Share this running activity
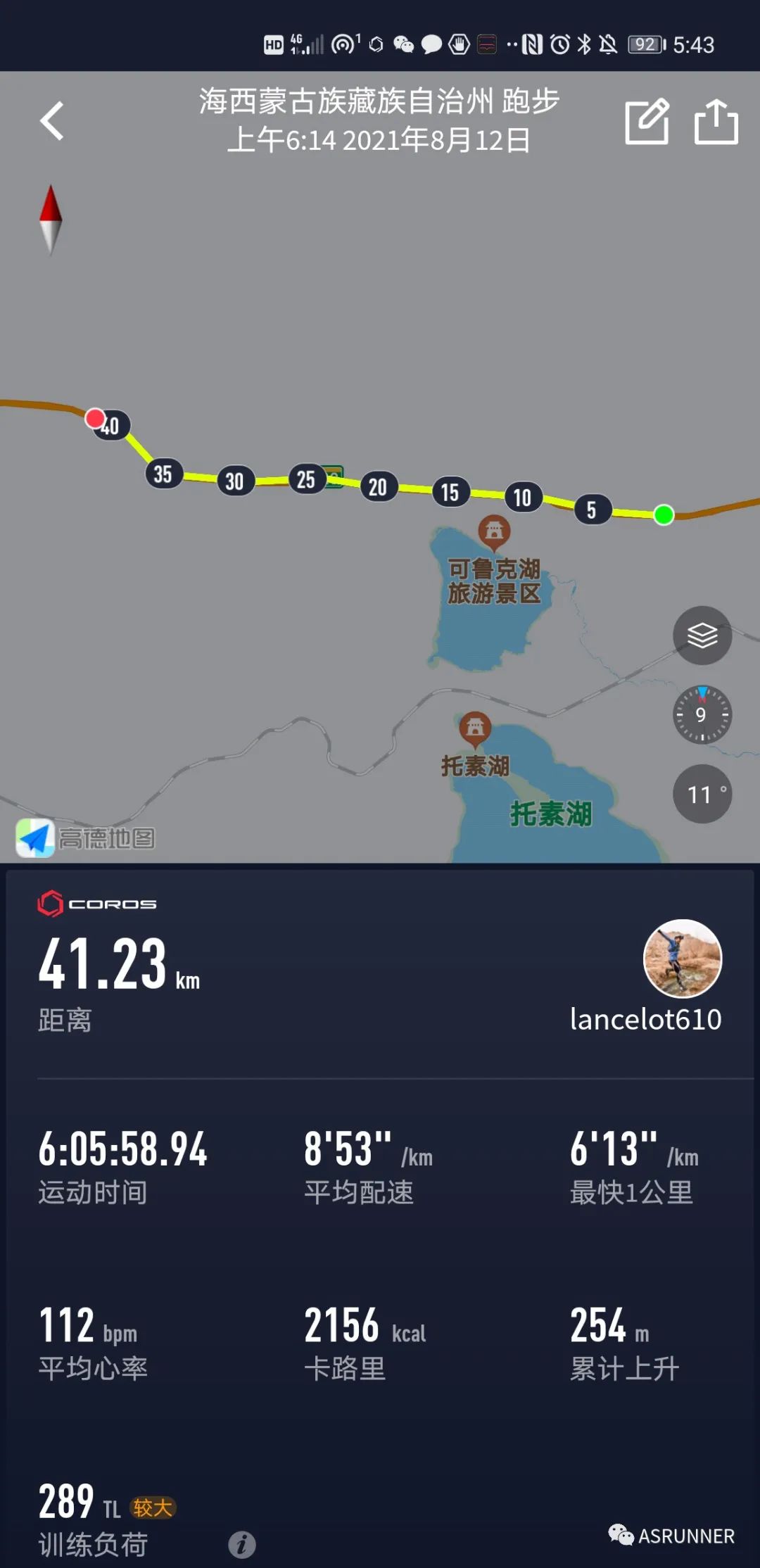The height and width of the screenshot is (1568, 760). click(x=716, y=122)
